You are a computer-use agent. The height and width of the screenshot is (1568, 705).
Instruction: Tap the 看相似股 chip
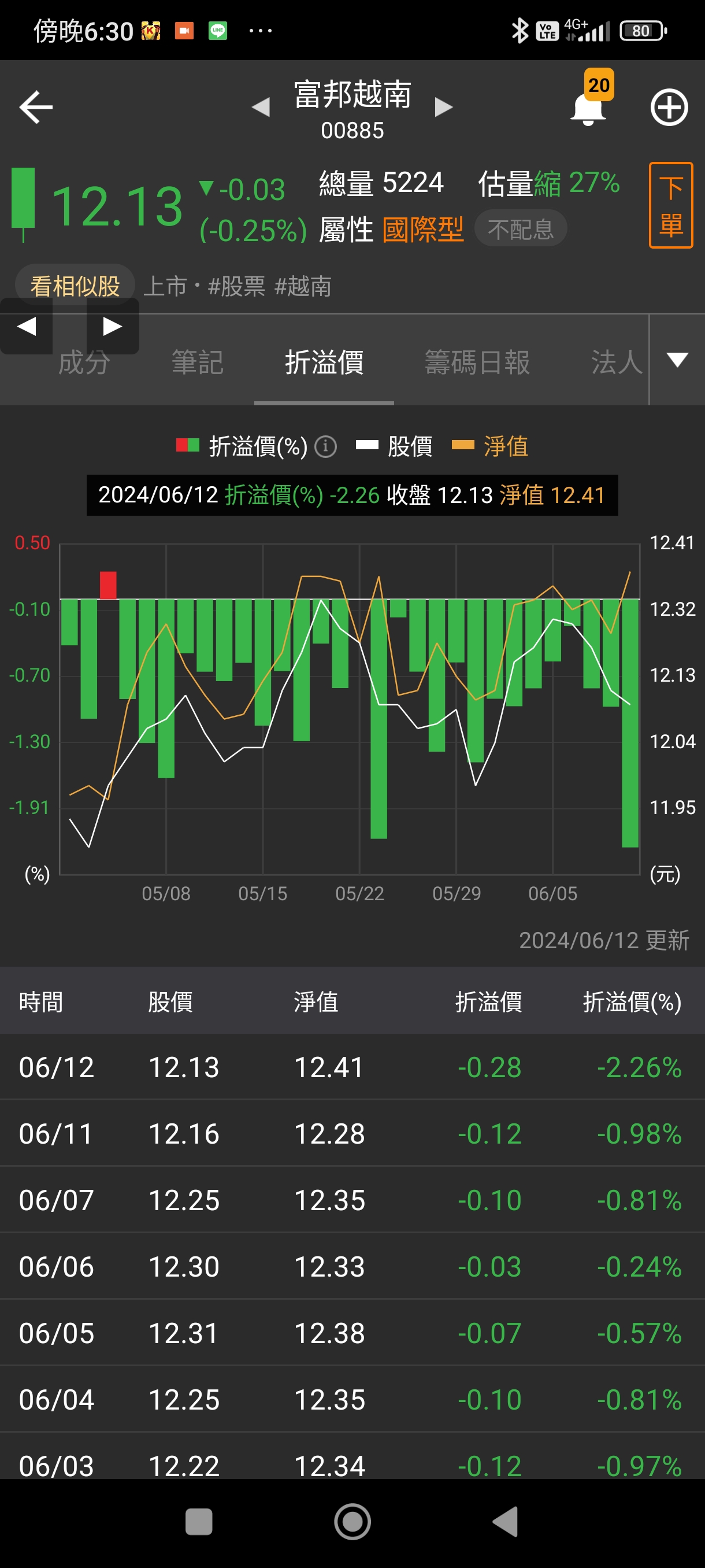[x=75, y=286]
